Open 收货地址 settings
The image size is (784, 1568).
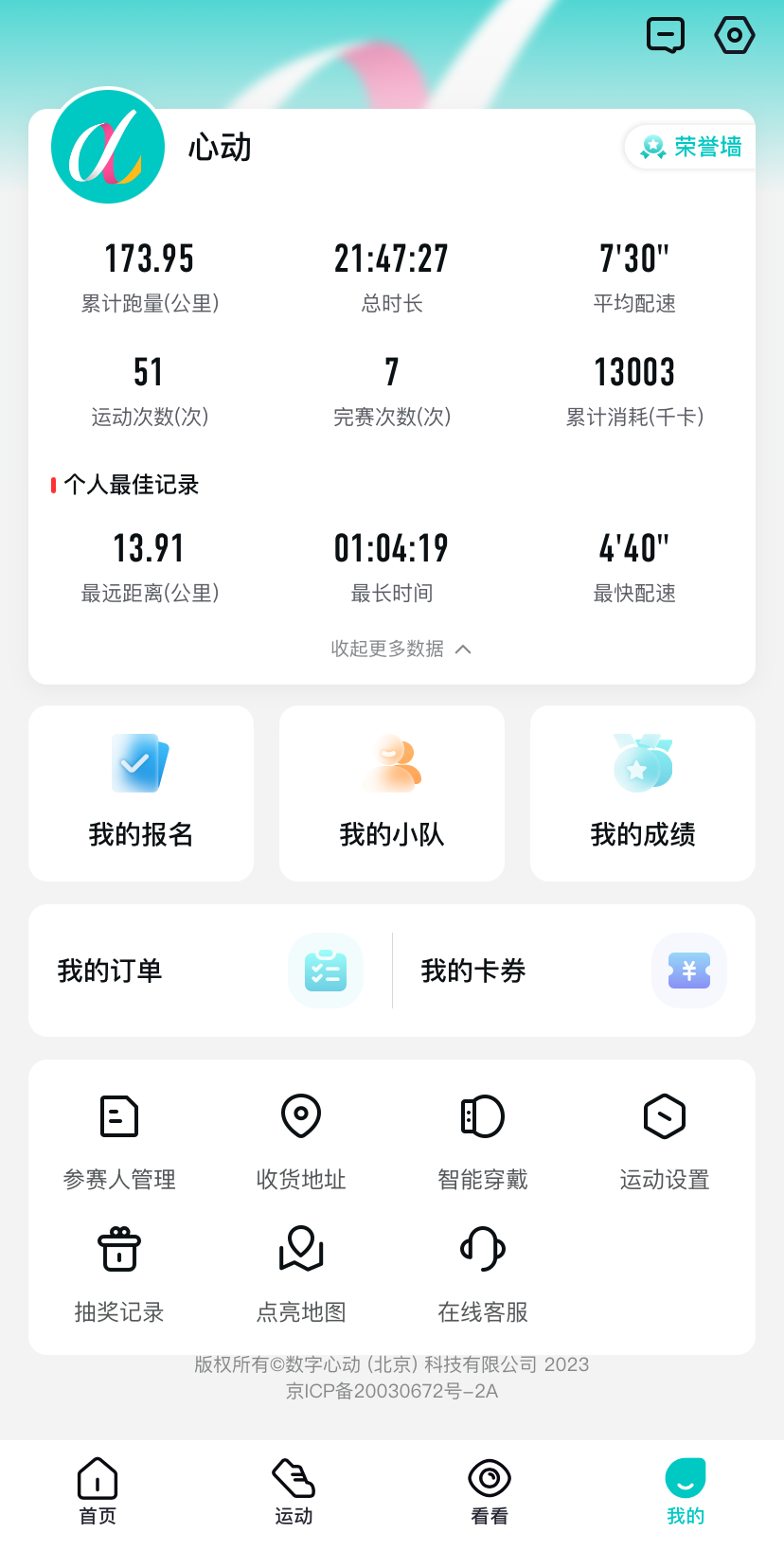point(301,1141)
